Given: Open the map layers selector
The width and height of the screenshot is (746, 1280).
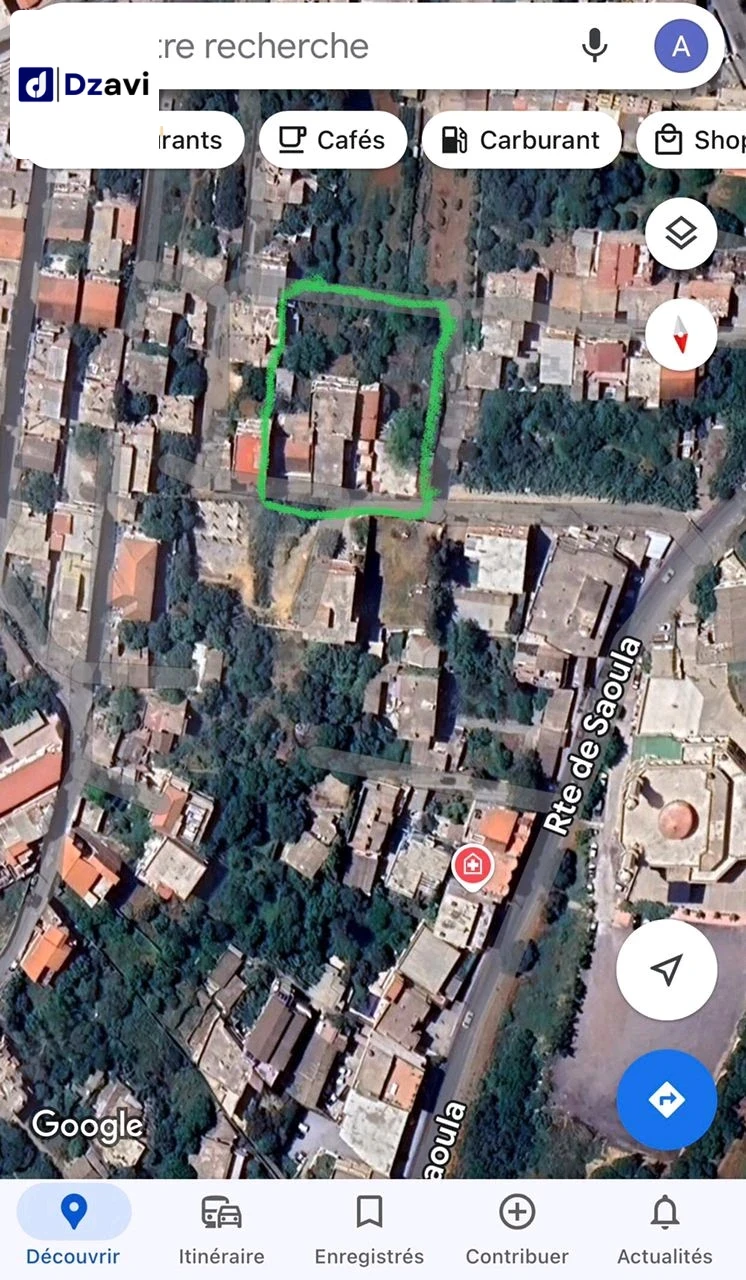Looking at the screenshot, I should (681, 234).
